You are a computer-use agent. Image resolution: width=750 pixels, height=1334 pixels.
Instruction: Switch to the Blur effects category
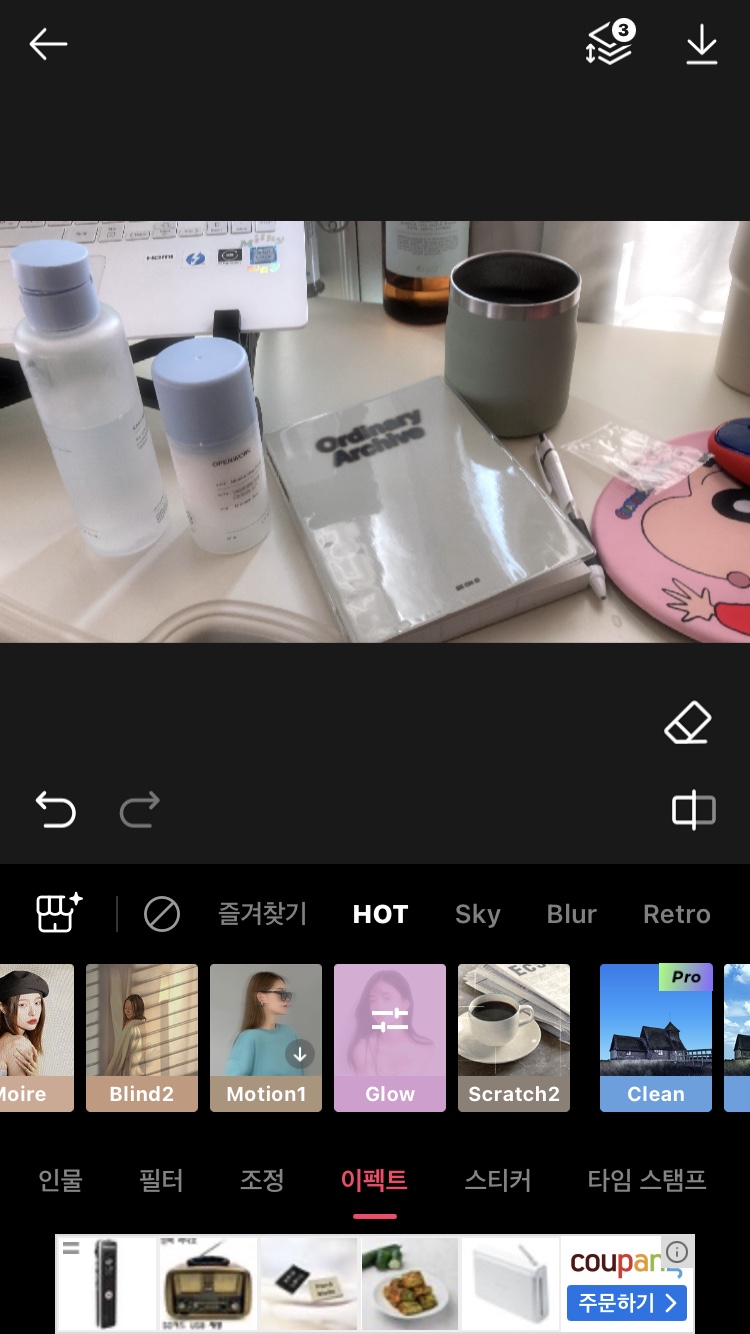[x=571, y=914]
